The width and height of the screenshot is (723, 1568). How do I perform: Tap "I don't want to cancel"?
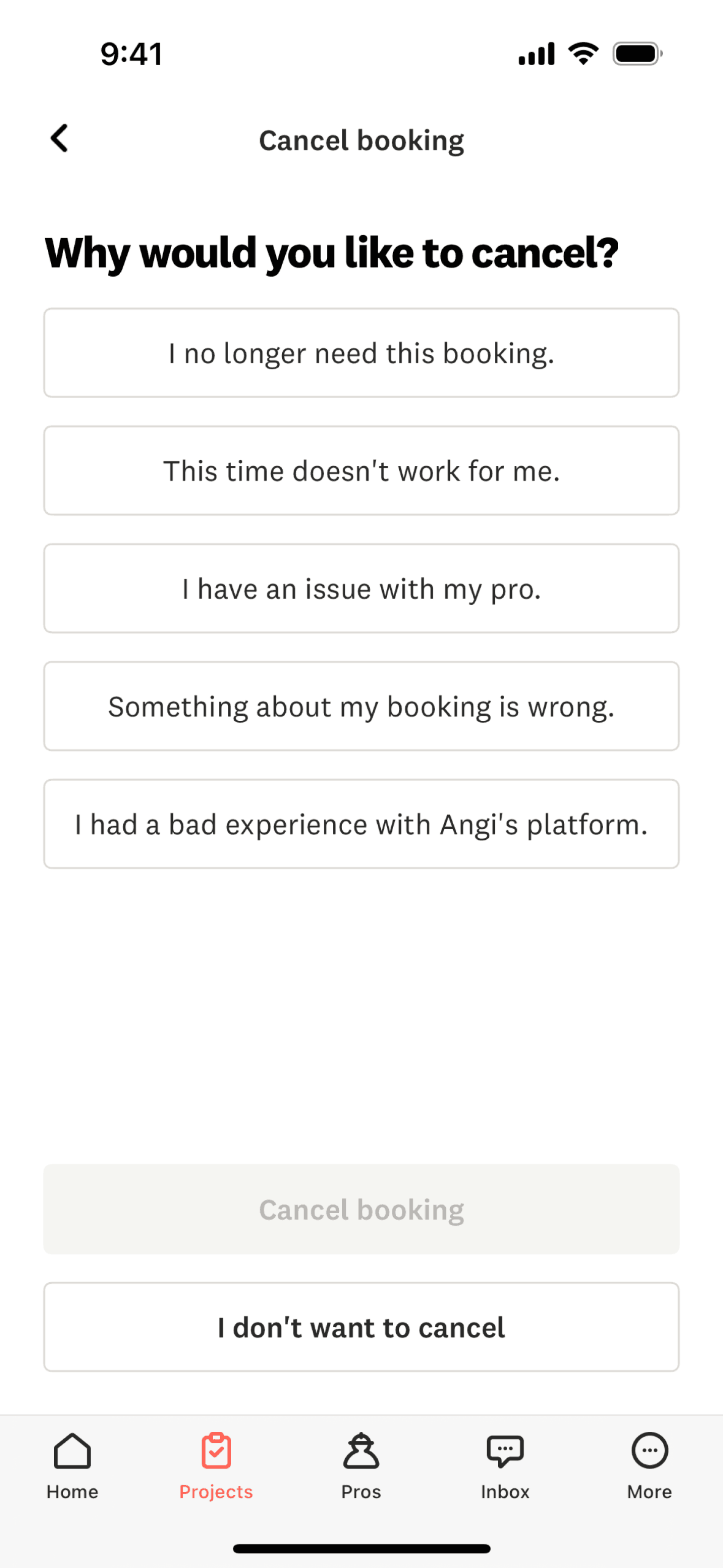pyautogui.click(x=361, y=1328)
